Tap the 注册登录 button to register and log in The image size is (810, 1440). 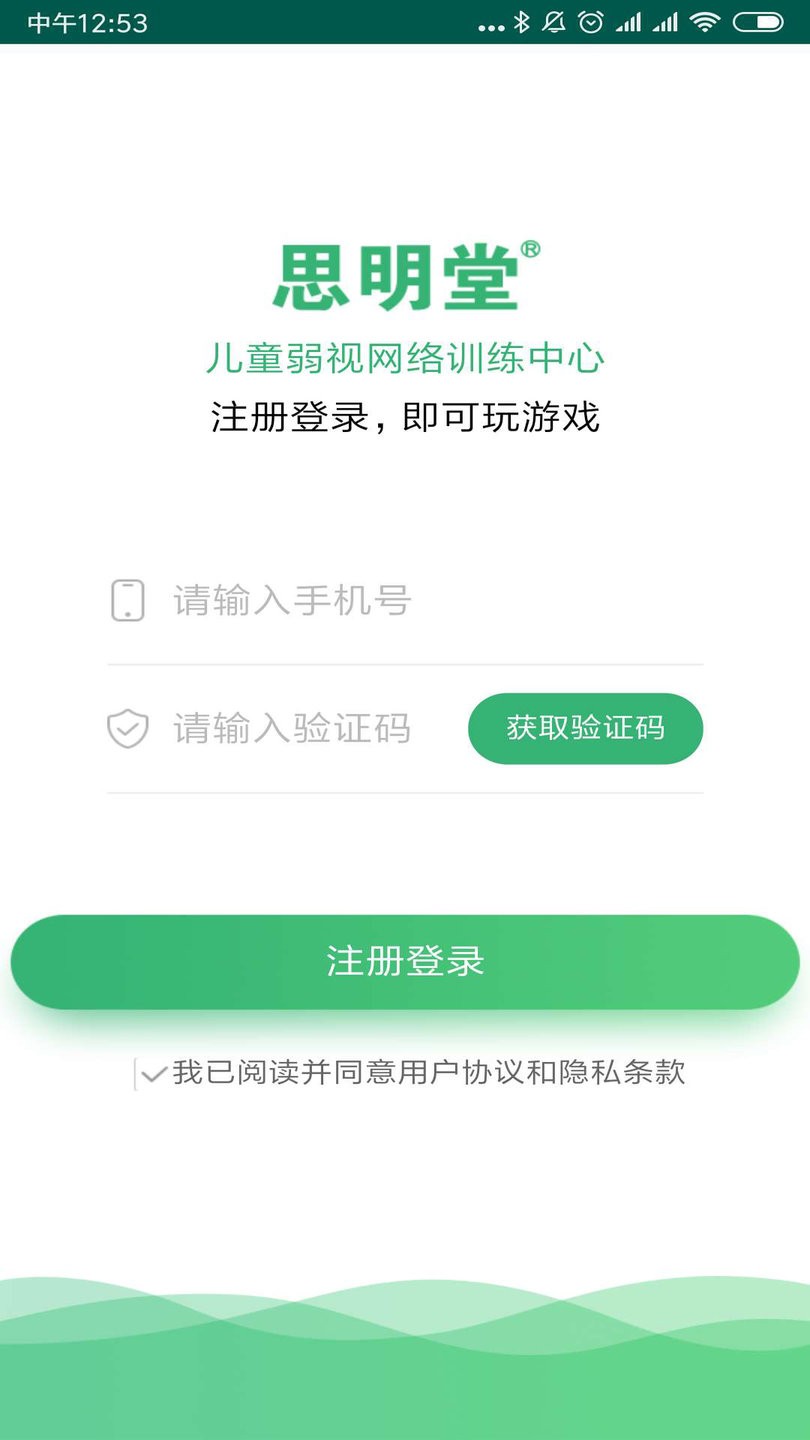pos(405,961)
